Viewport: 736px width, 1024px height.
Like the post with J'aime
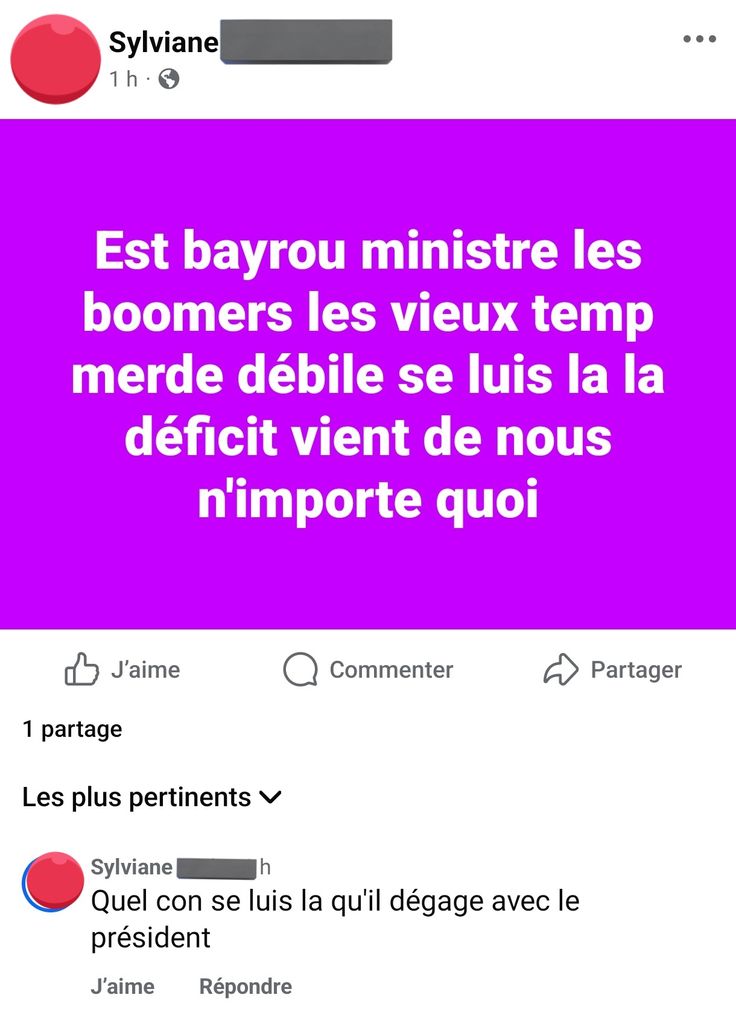point(123,669)
